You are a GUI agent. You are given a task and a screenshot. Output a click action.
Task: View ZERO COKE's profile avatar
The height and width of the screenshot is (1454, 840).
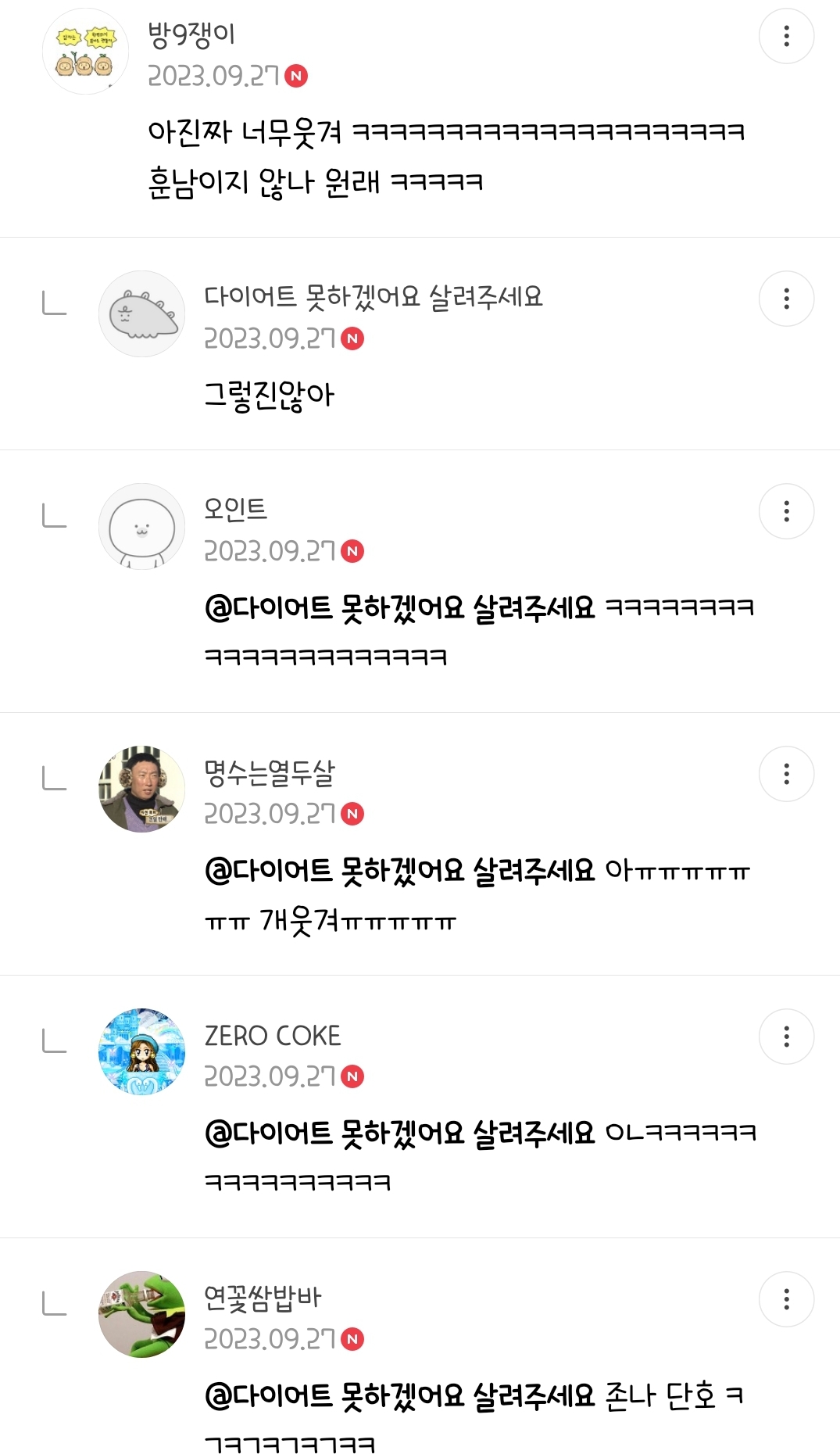coord(141,1052)
